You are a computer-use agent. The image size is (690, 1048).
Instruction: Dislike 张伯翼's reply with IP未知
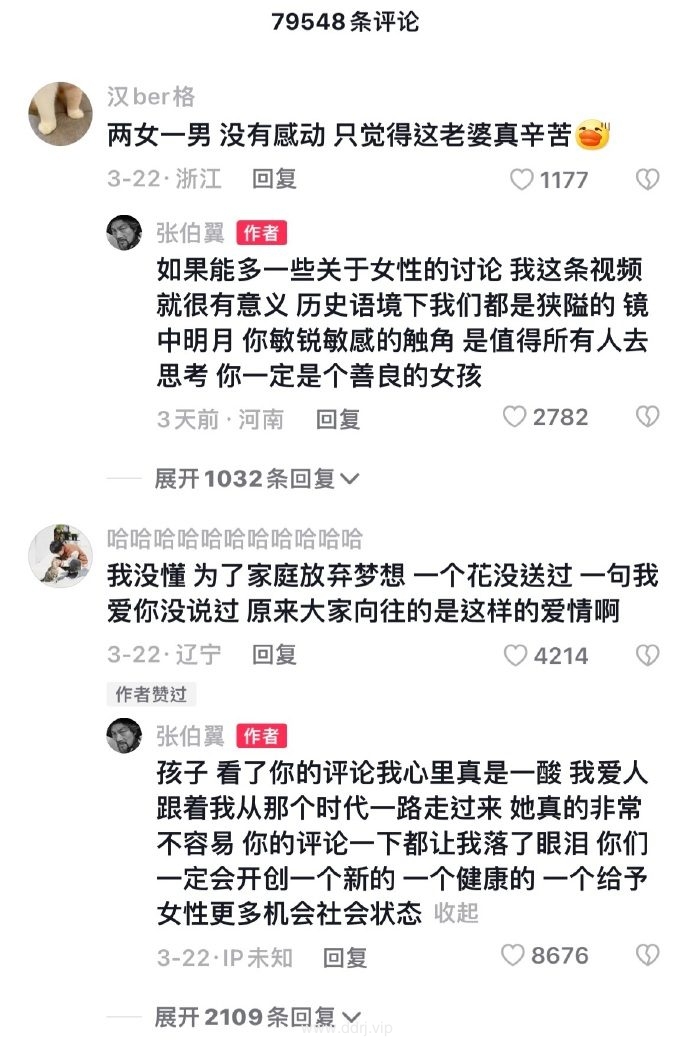pyautogui.click(x=647, y=955)
